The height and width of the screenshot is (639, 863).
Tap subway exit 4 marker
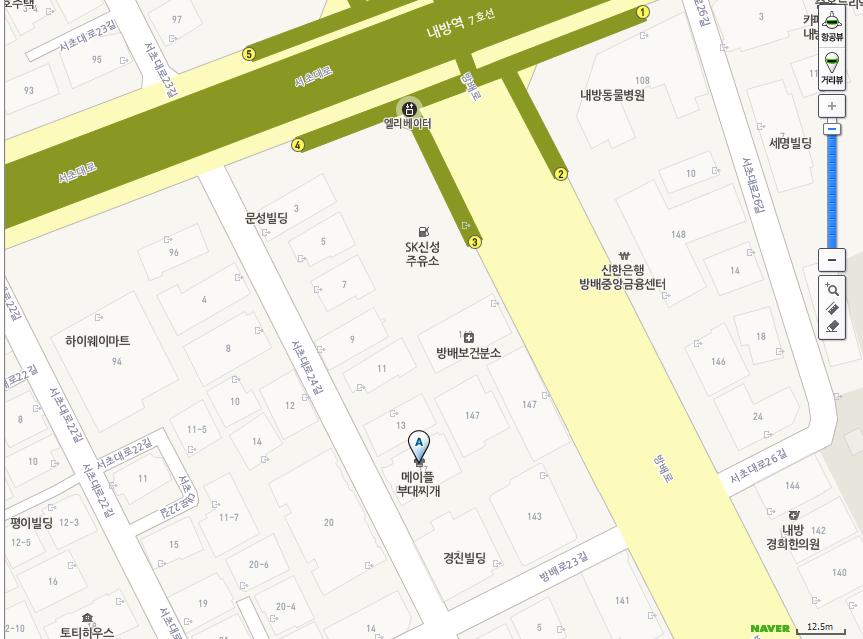pyautogui.click(x=298, y=145)
